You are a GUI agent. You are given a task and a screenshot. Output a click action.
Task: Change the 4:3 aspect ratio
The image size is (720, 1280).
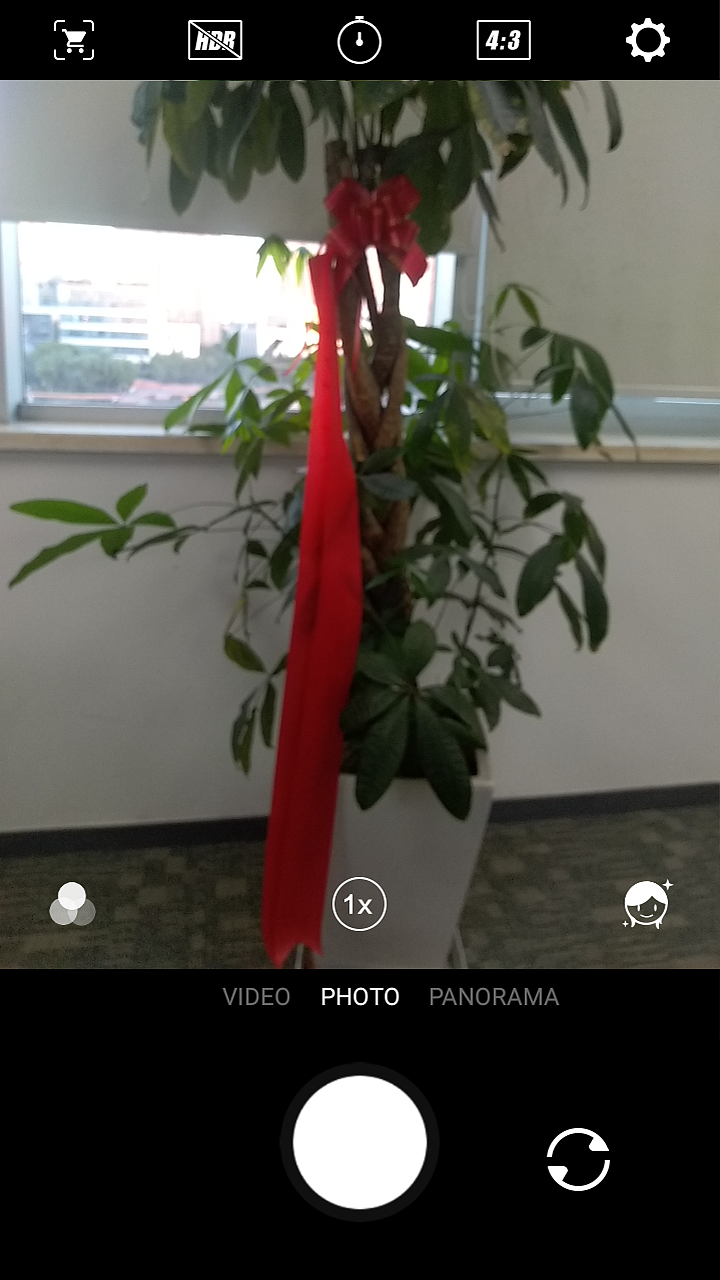coord(503,40)
